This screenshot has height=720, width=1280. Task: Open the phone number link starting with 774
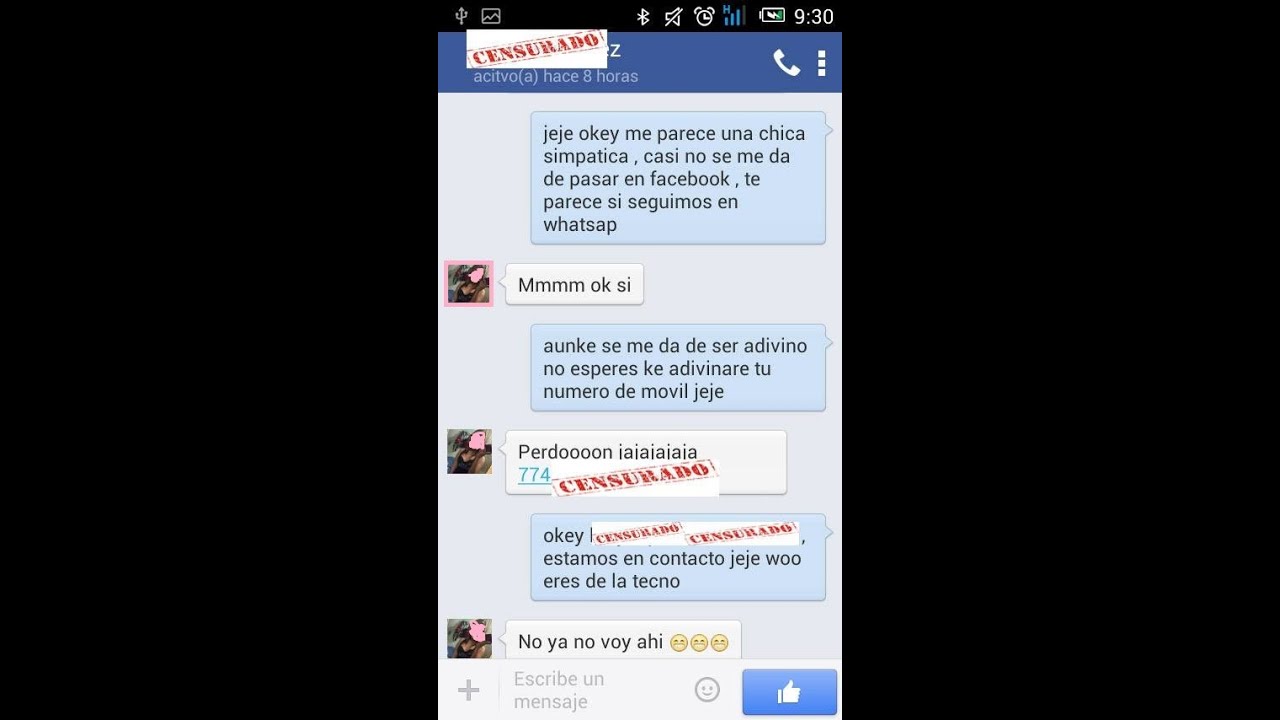(x=534, y=475)
